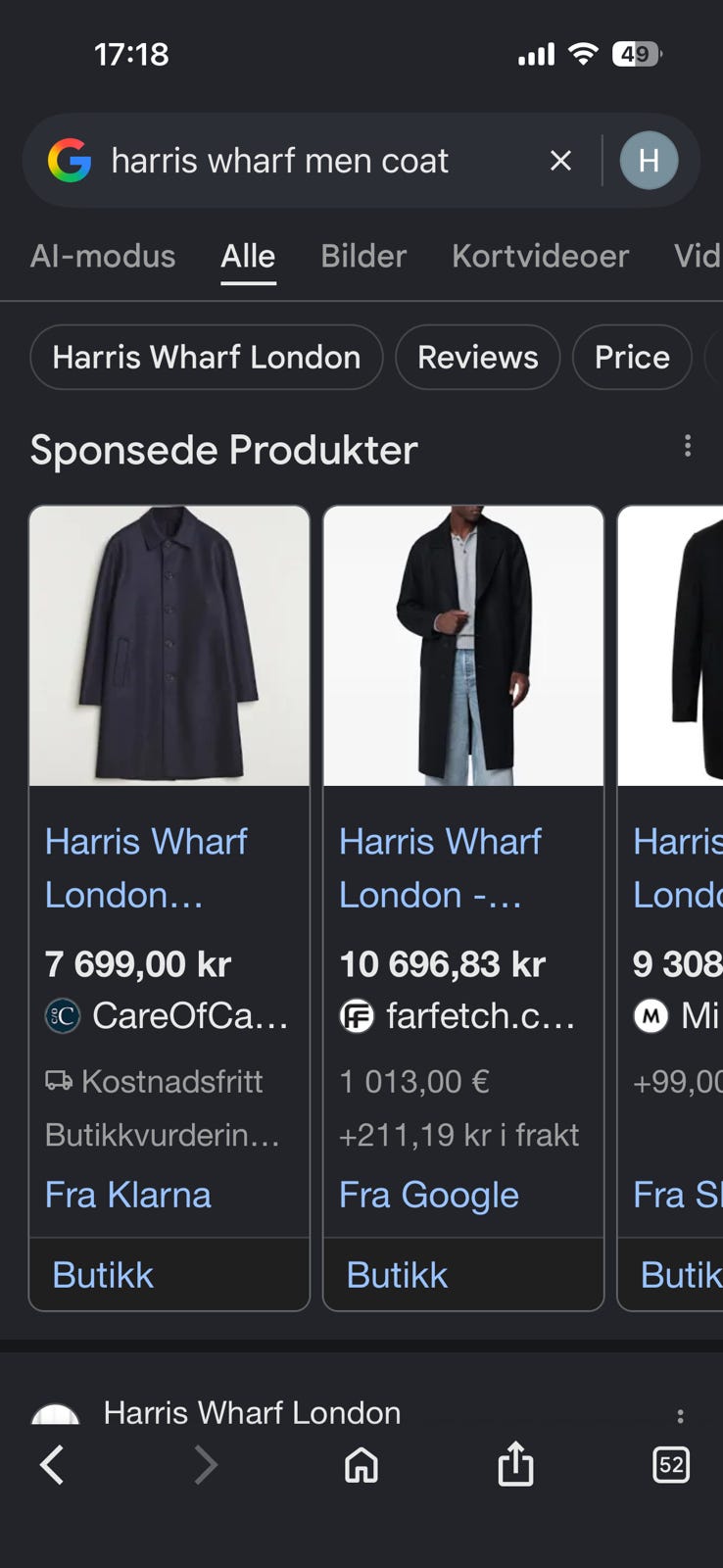Open the tab switcher showing 52

pos(671,1465)
